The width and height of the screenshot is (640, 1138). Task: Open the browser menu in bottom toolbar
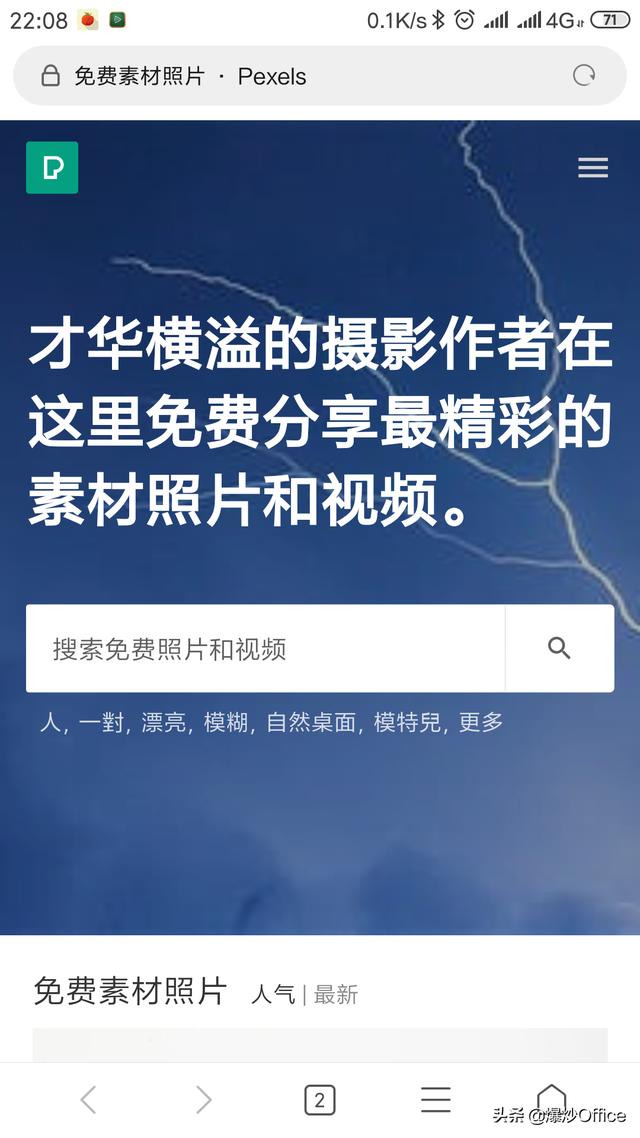coord(436,1100)
